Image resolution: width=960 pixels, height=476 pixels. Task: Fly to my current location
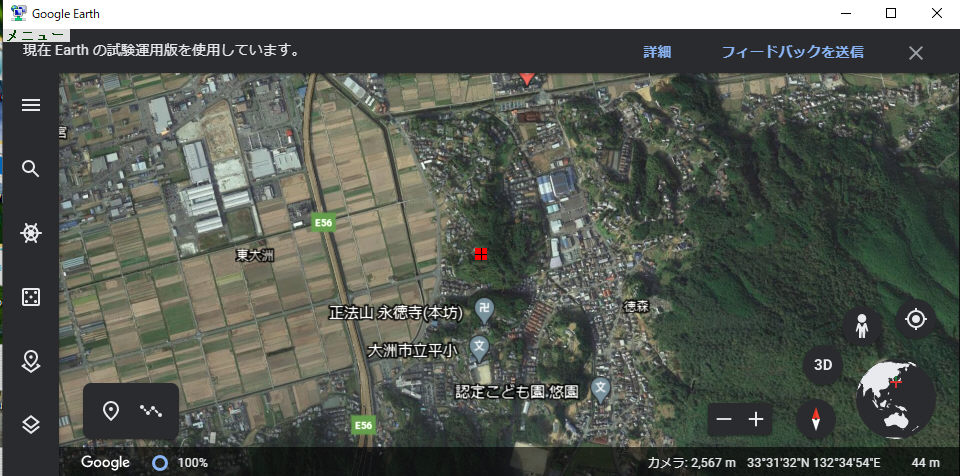[915, 320]
